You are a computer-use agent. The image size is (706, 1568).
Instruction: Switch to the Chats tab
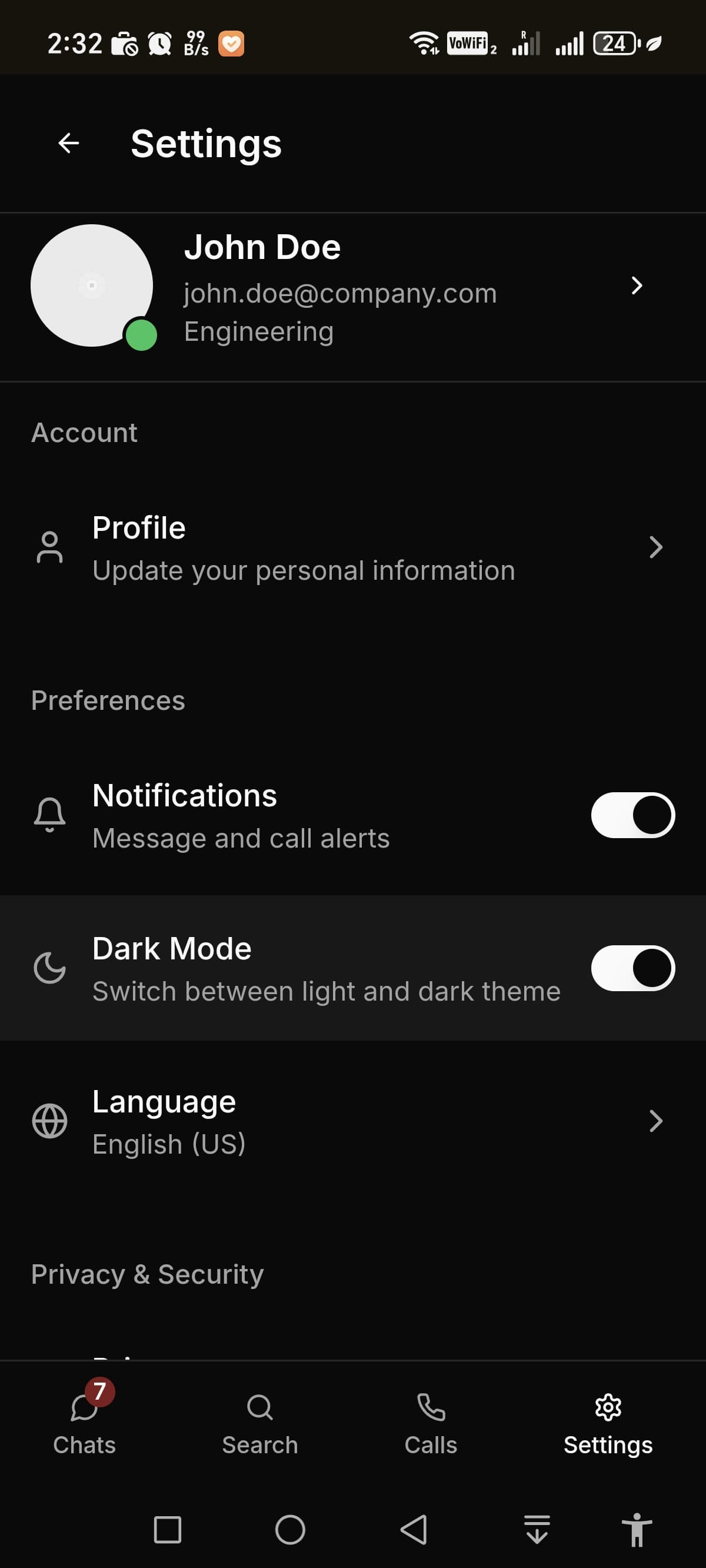[85, 1421]
